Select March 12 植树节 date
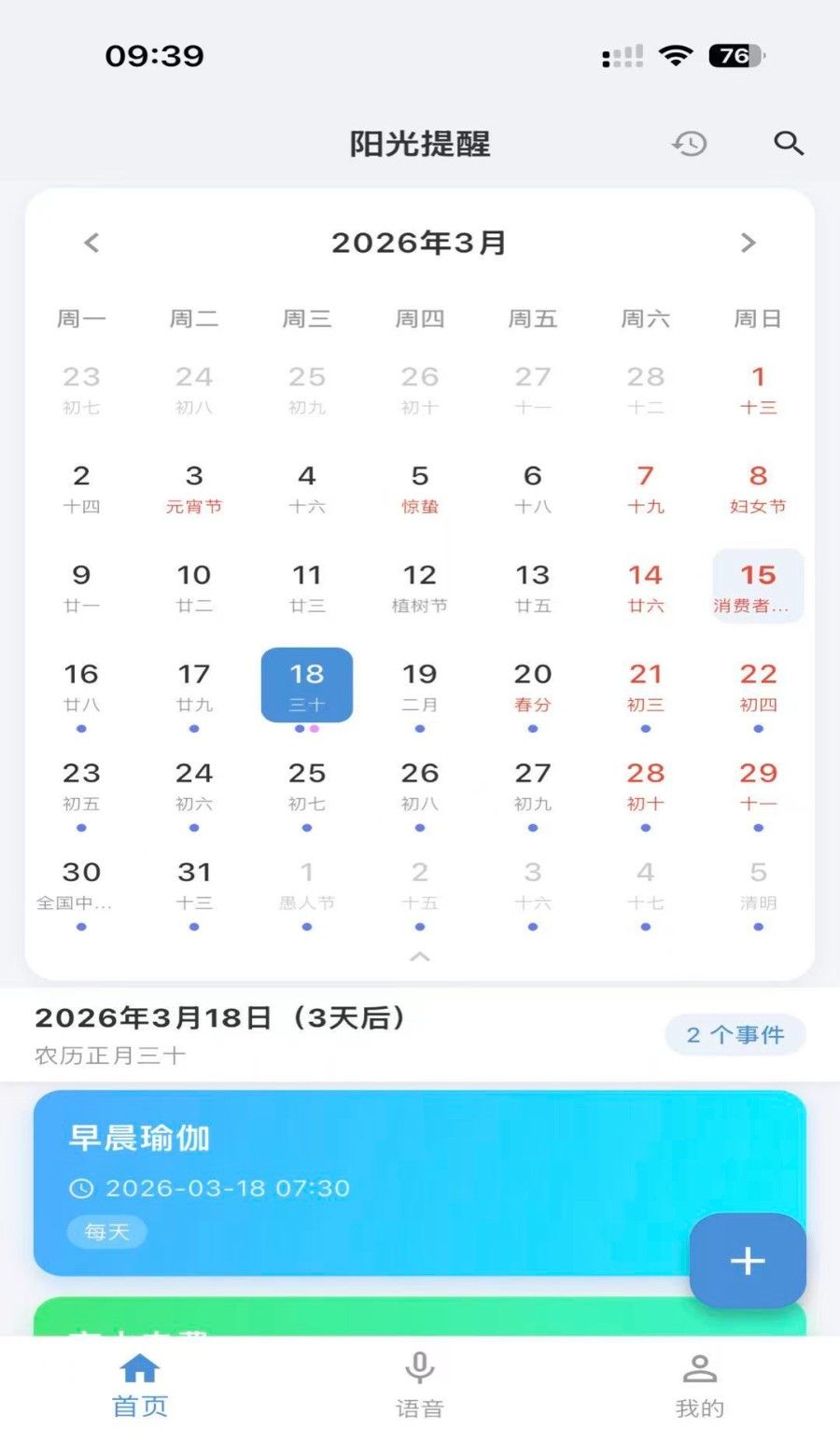Image resolution: width=840 pixels, height=1456 pixels. pyautogui.click(x=420, y=587)
